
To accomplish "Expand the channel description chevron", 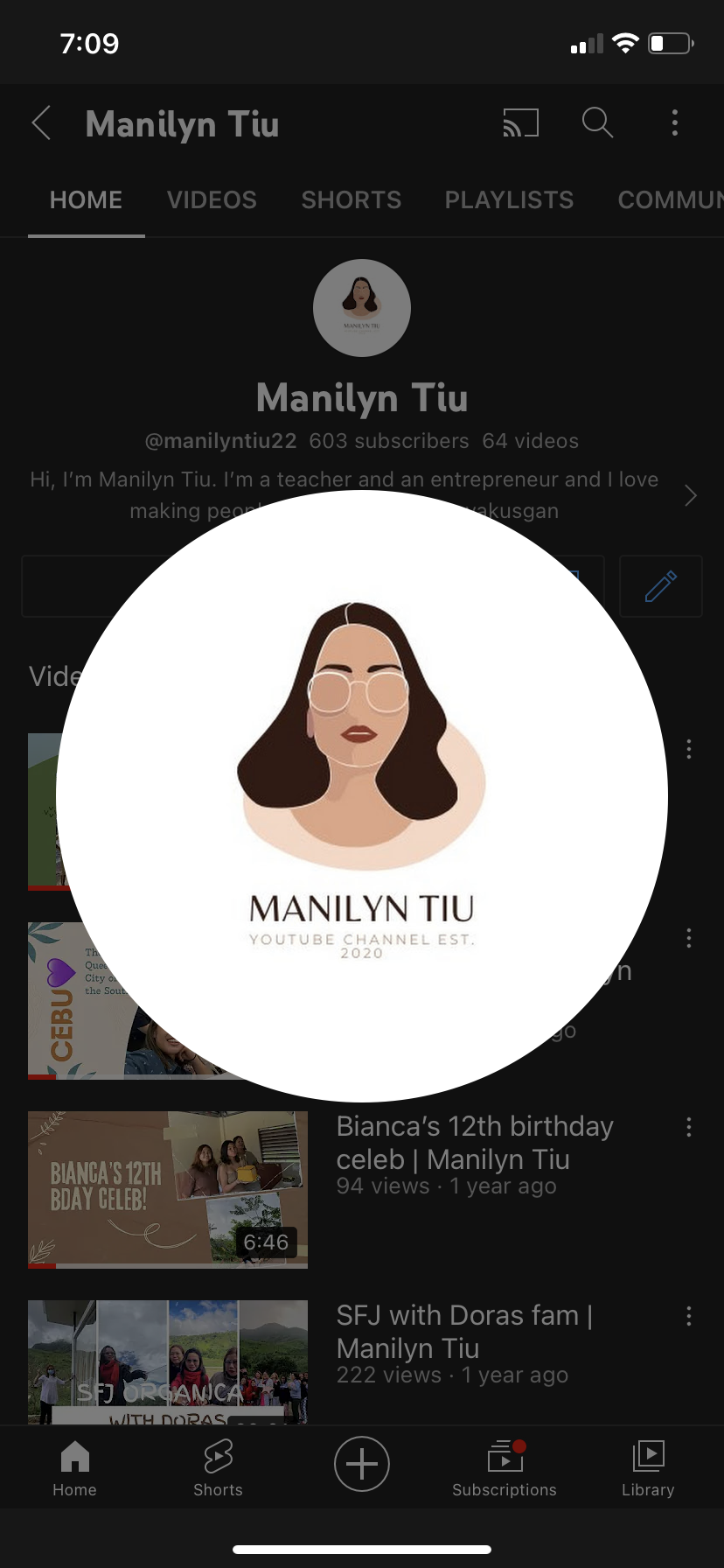I will tap(690, 495).
